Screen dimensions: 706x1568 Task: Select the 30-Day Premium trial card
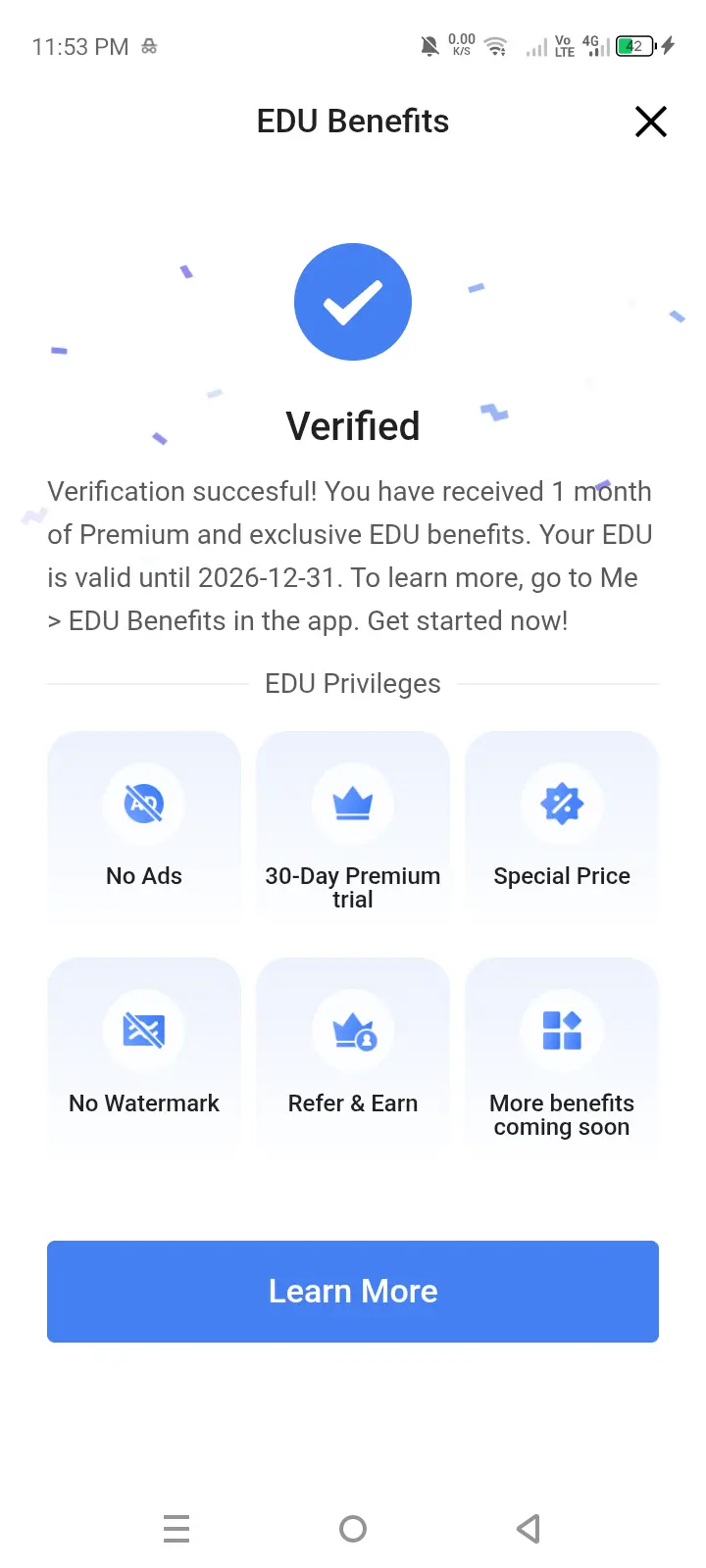pyautogui.click(x=353, y=829)
